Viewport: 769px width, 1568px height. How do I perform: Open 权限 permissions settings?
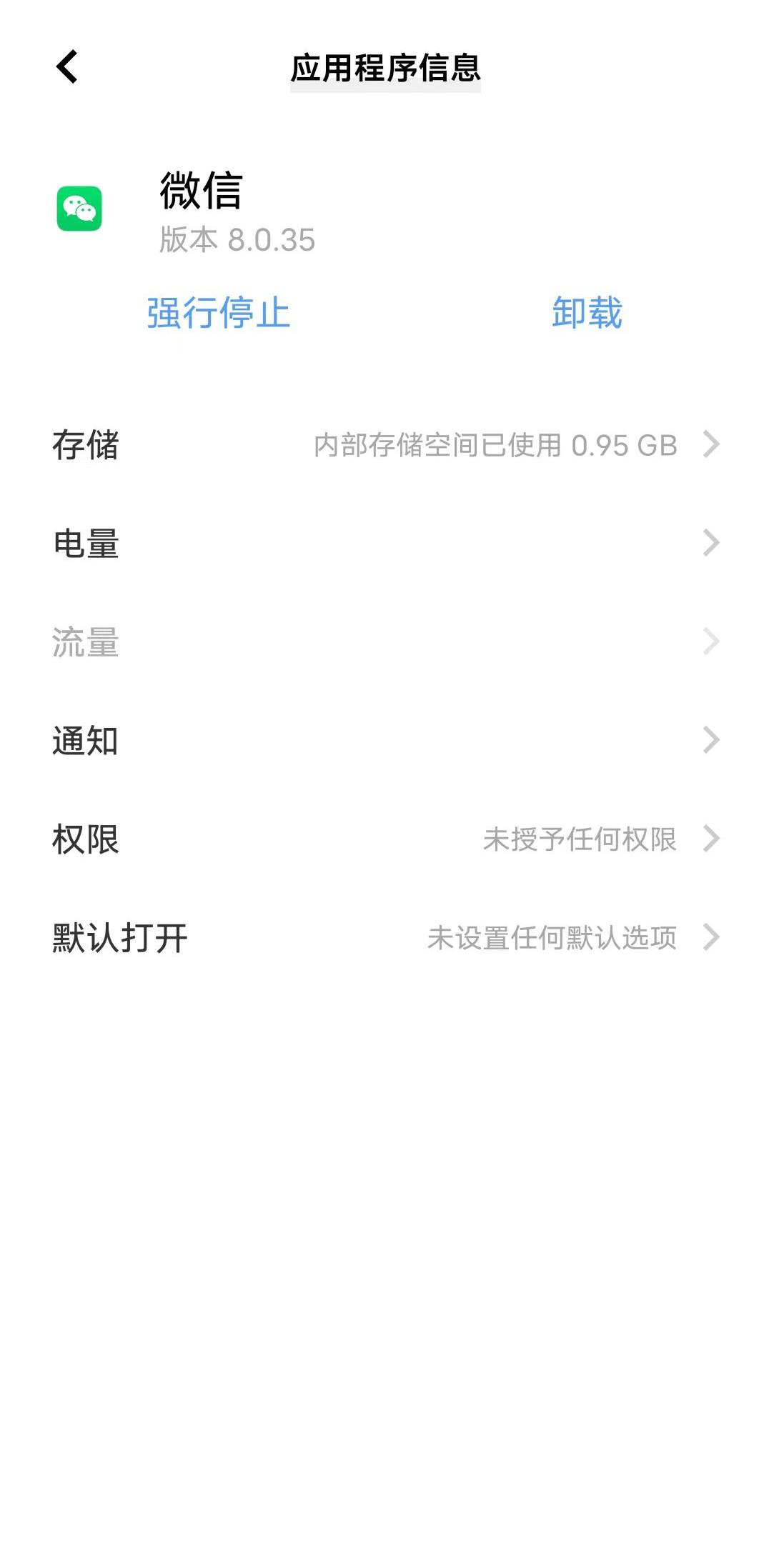coord(384,839)
